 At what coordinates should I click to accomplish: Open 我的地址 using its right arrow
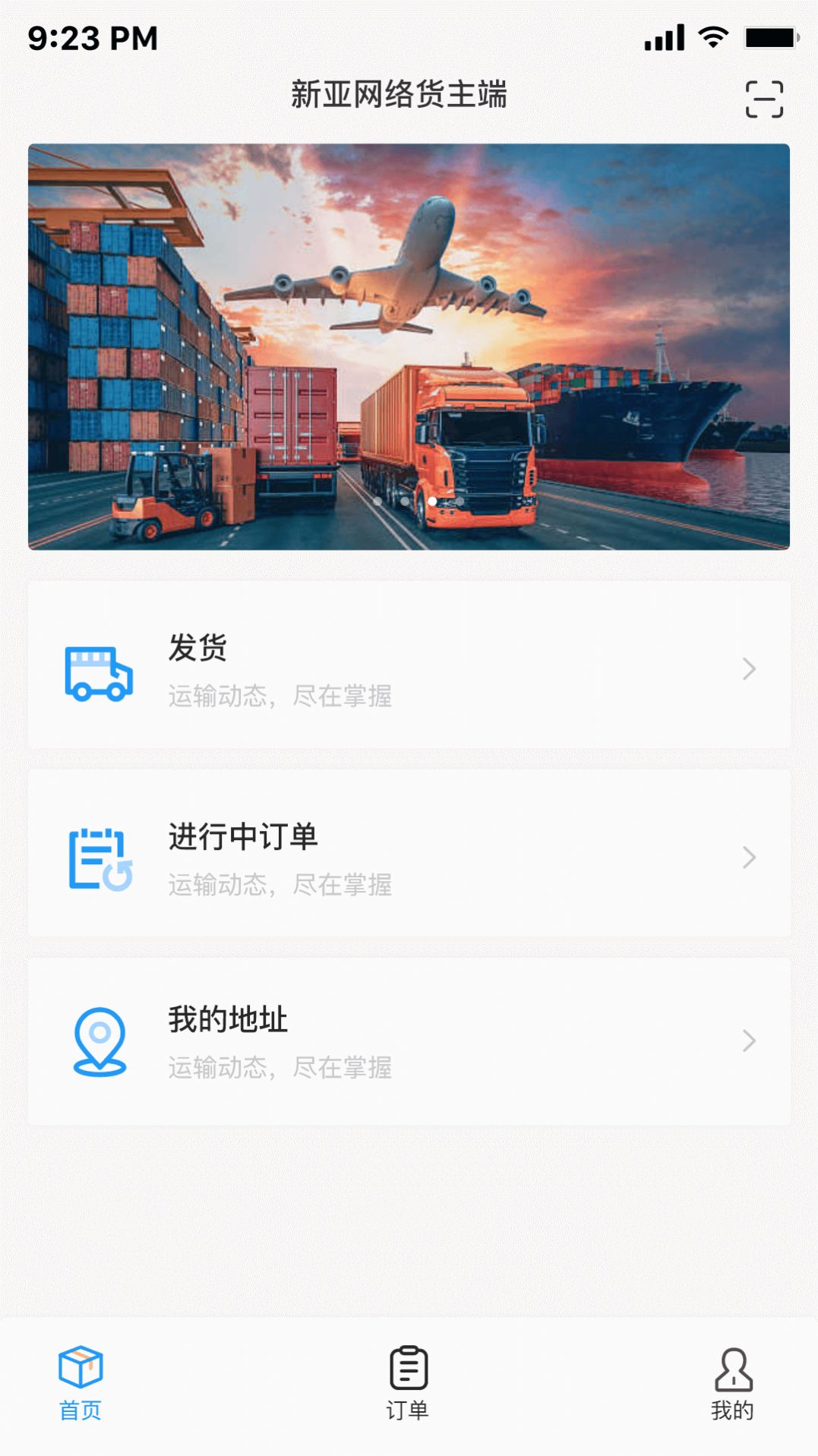click(x=750, y=1041)
